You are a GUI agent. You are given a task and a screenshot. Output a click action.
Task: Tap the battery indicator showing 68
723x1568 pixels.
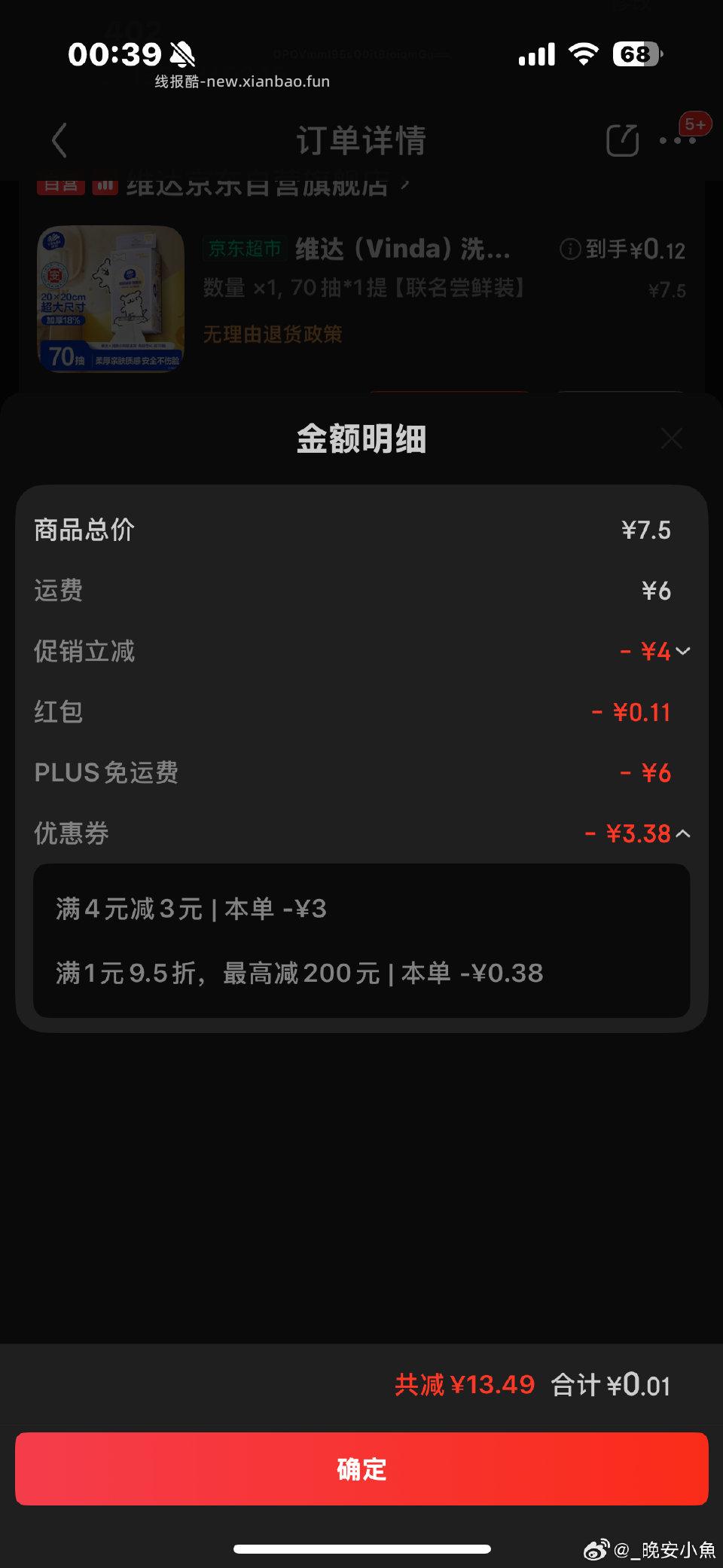coord(636,53)
